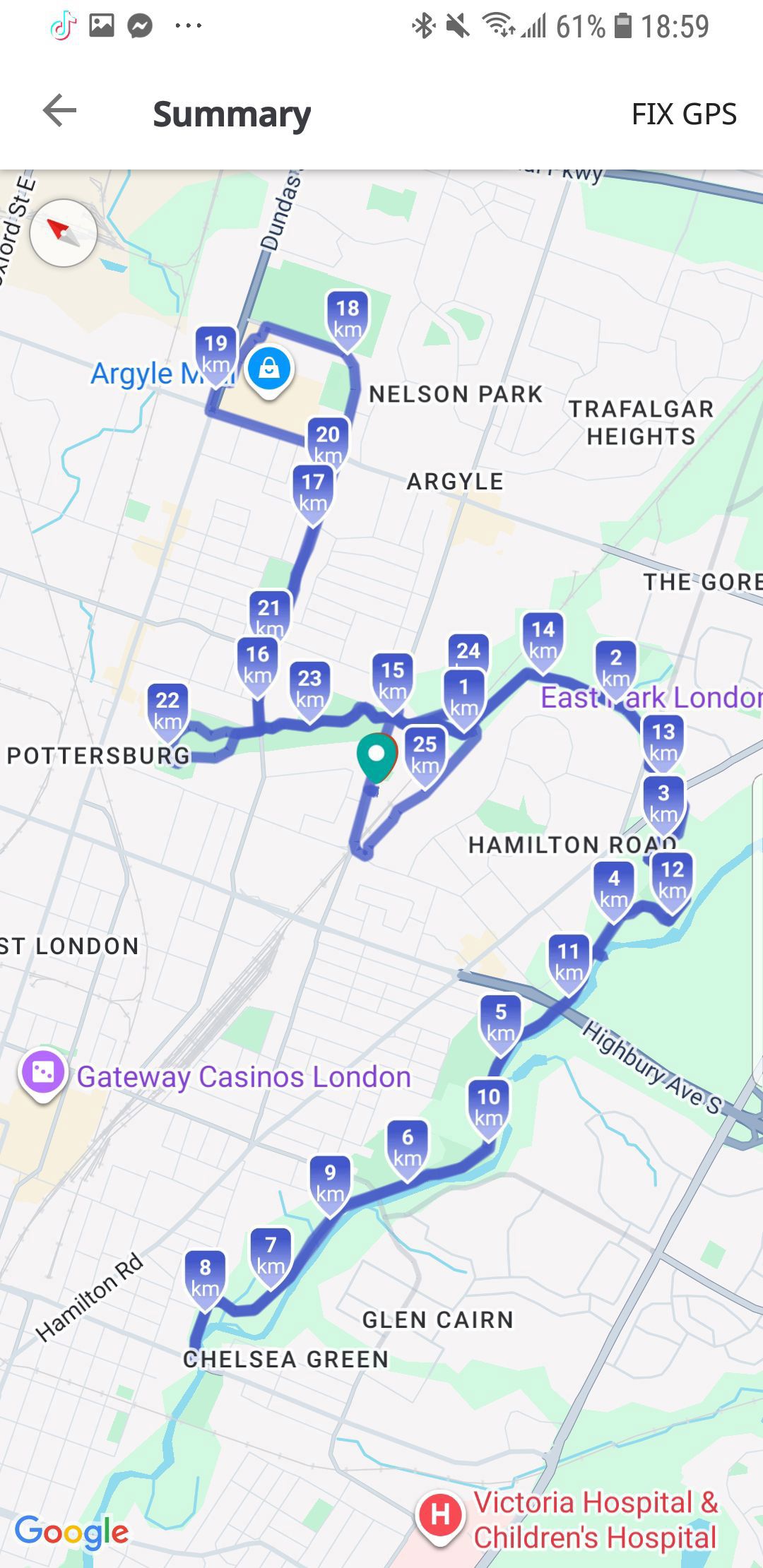Tap the teal route start pin
Screen dimensions: 763x1568
click(376, 758)
